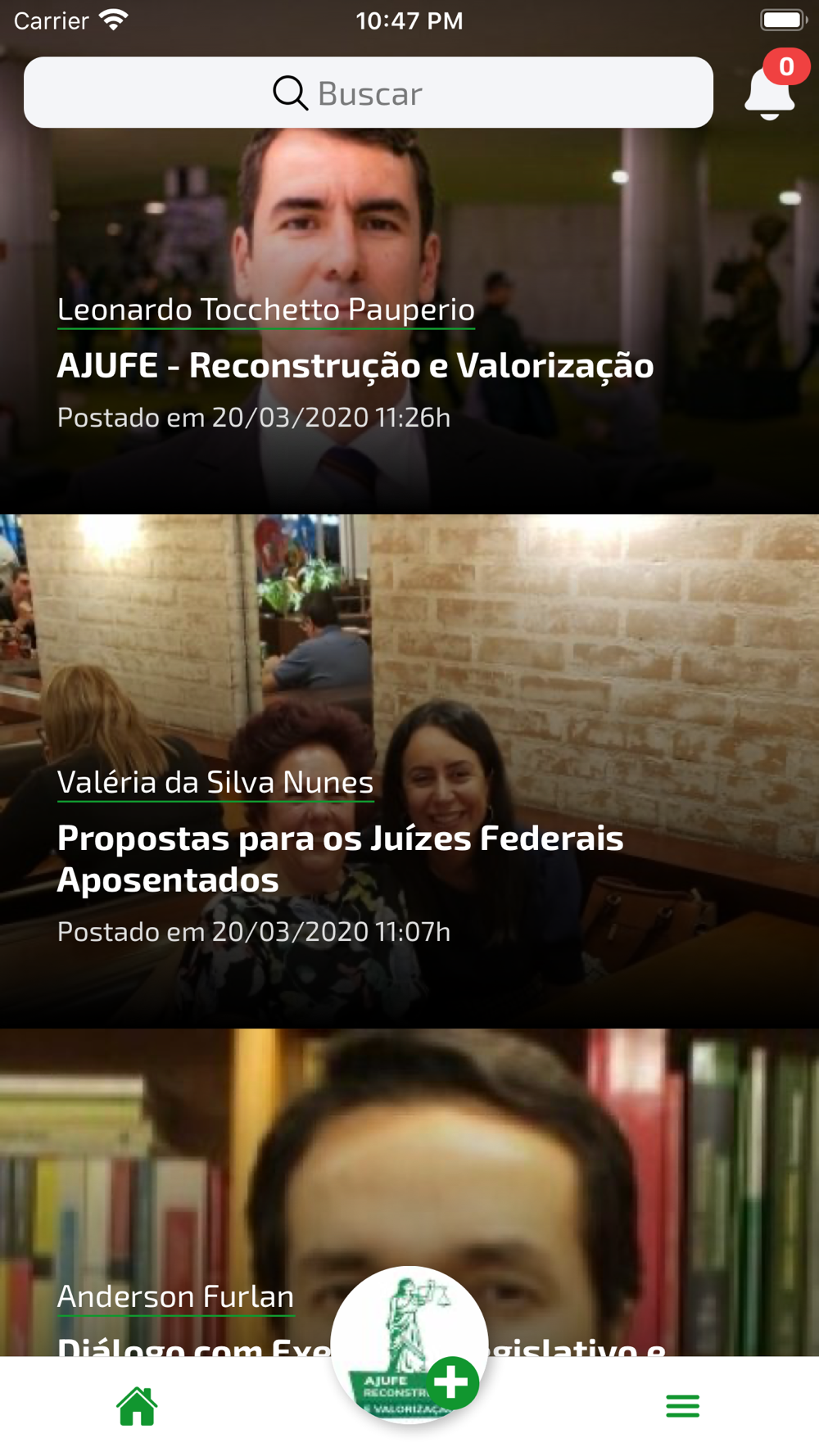Viewport: 819px width, 1456px height.
Task: Open the AJUFE - Reconstrução e Valorização post
Action: (355, 366)
